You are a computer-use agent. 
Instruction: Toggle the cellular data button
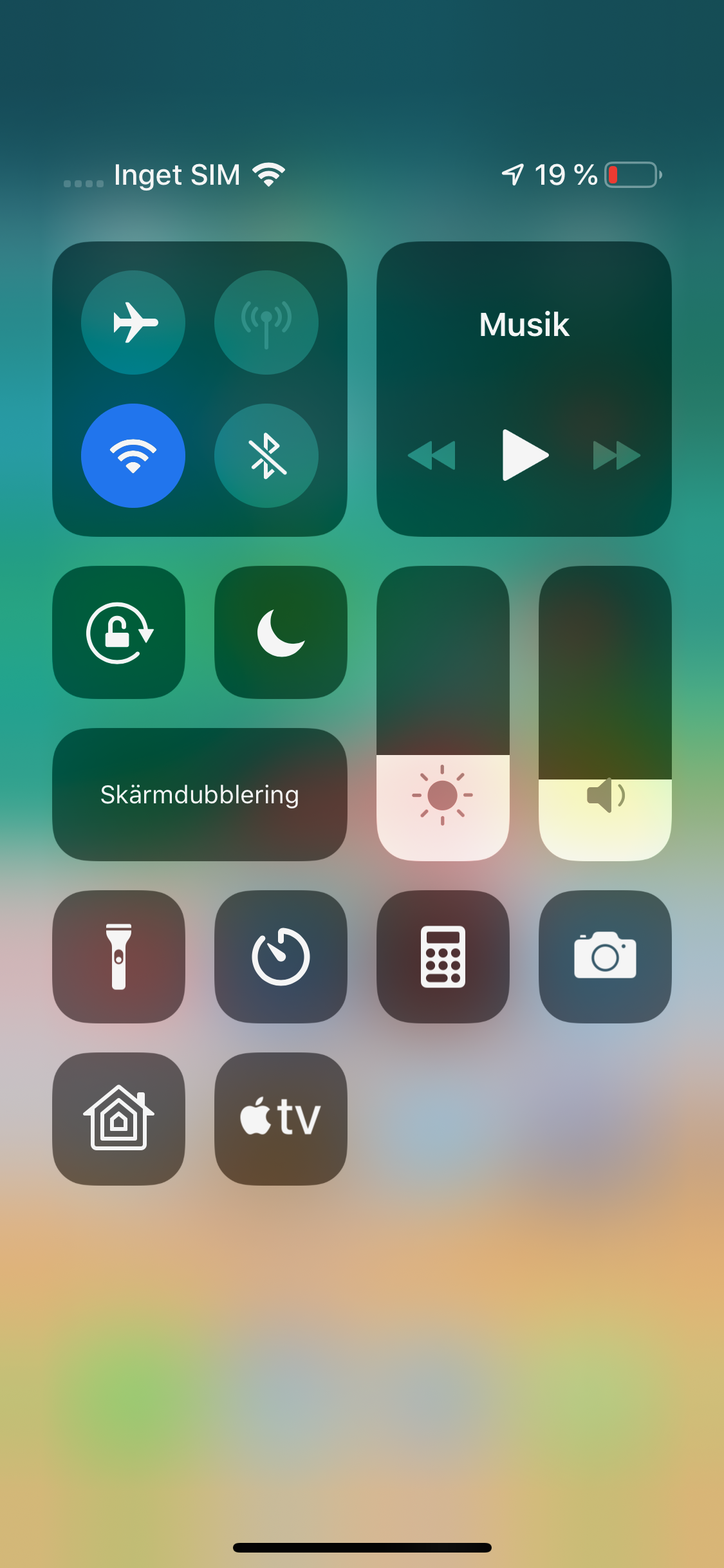(x=266, y=322)
